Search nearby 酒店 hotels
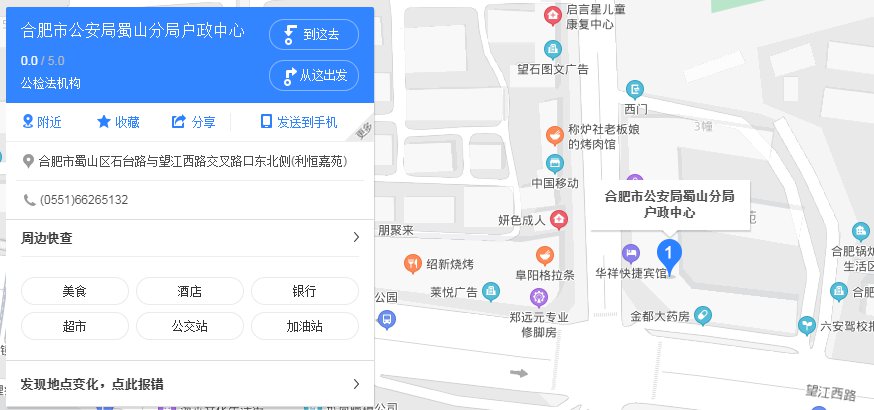874x410 pixels. pyautogui.click(x=190, y=291)
